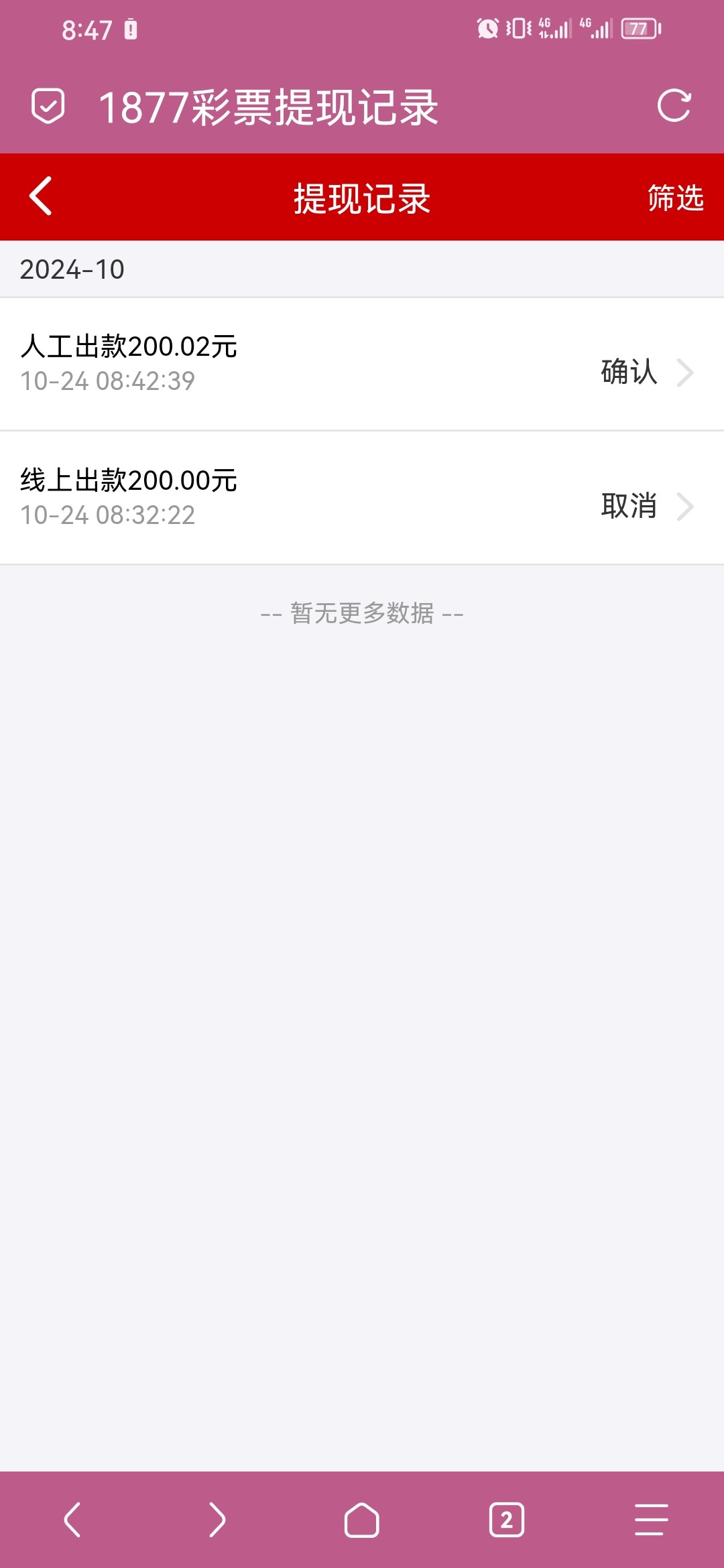Tap the alarm clock icon in the status bar
The image size is (724, 1568).
pyautogui.click(x=488, y=28)
